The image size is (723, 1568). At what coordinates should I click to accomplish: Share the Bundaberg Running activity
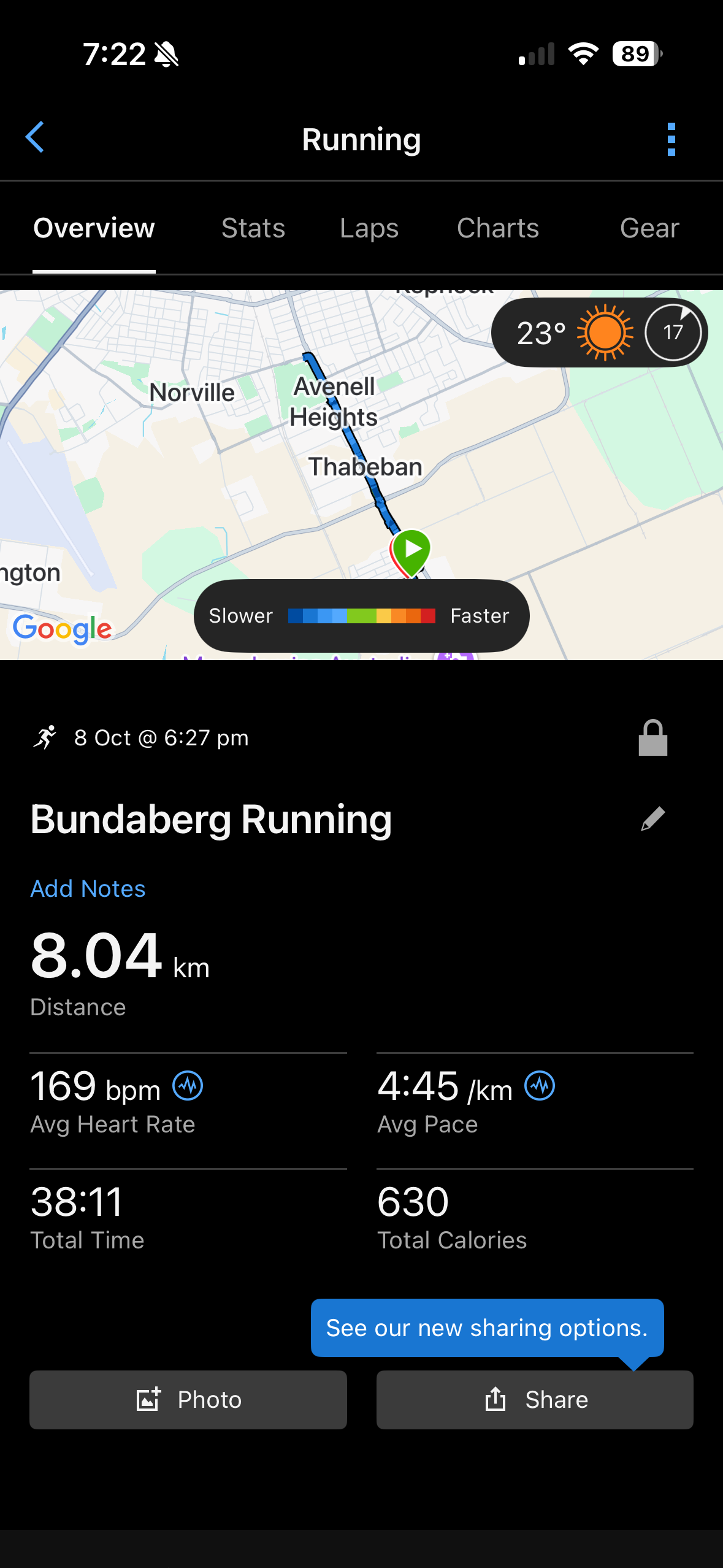(x=535, y=1400)
